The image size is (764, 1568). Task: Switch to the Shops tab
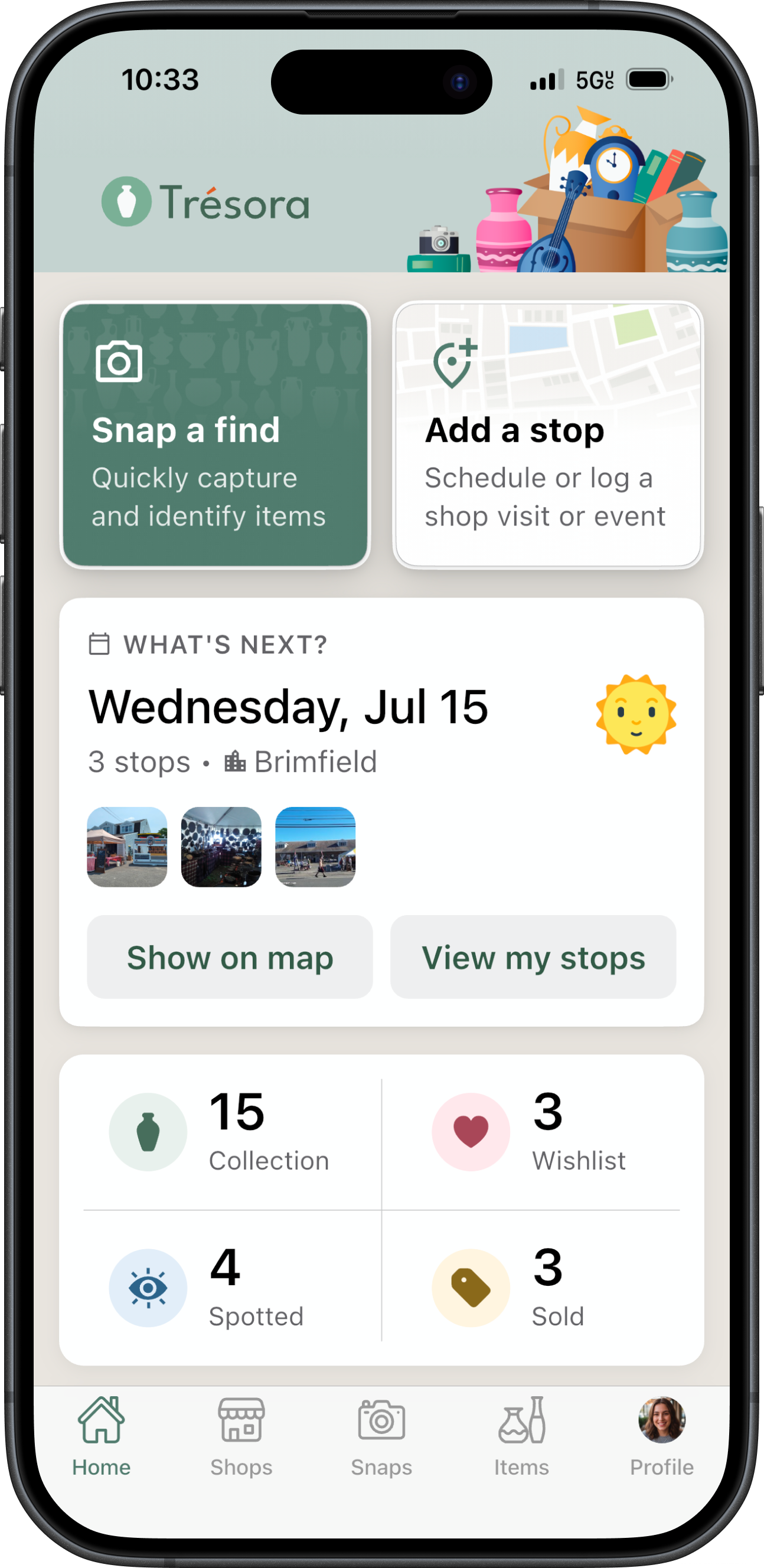click(x=241, y=1436)
